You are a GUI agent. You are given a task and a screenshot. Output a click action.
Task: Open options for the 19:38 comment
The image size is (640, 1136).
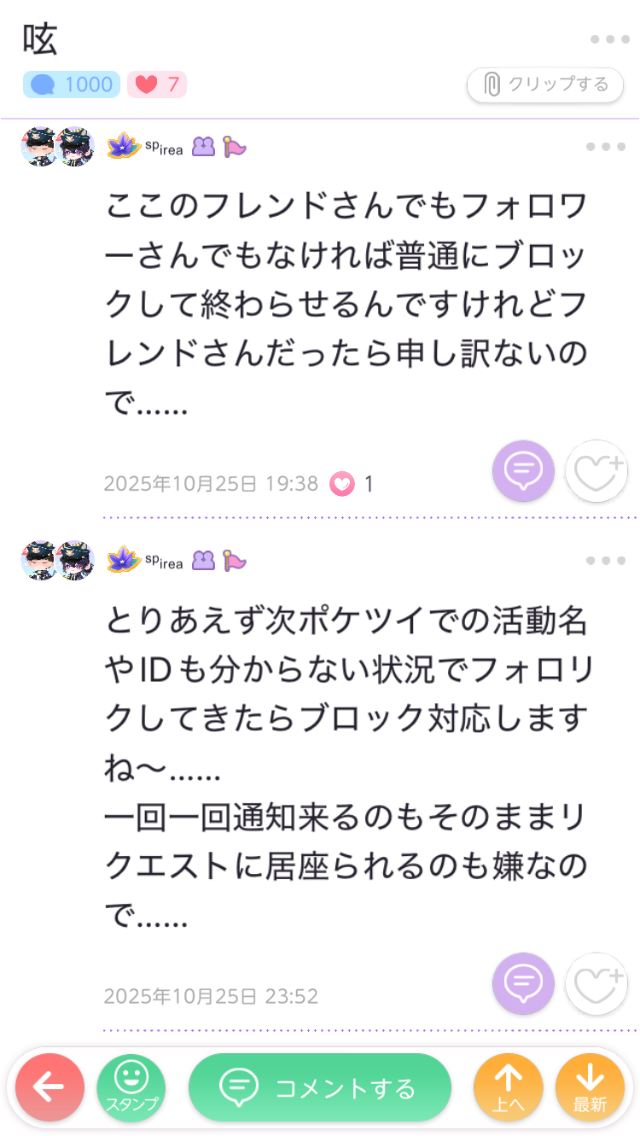click(605, 147)
